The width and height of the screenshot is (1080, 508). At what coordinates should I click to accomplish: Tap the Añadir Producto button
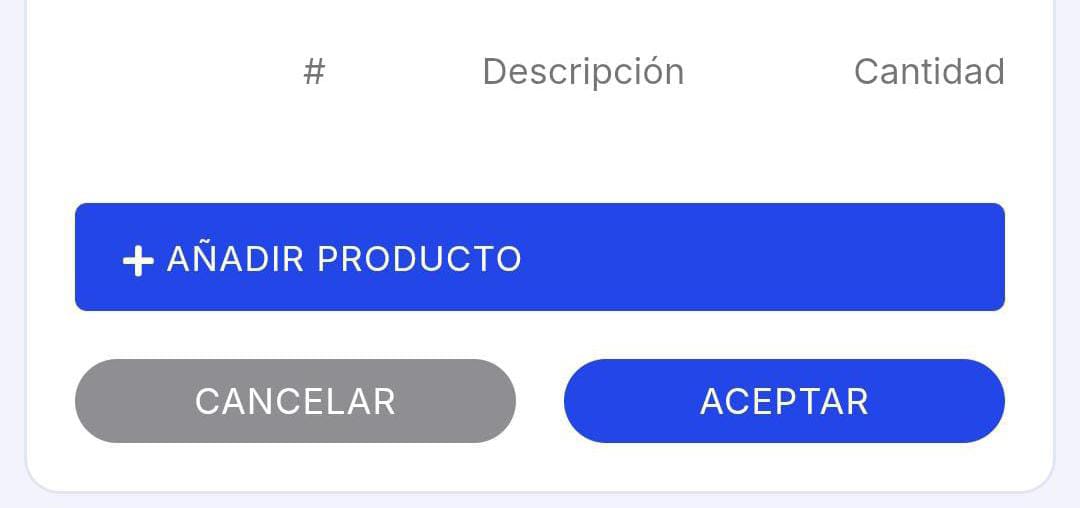pos(539,258)
